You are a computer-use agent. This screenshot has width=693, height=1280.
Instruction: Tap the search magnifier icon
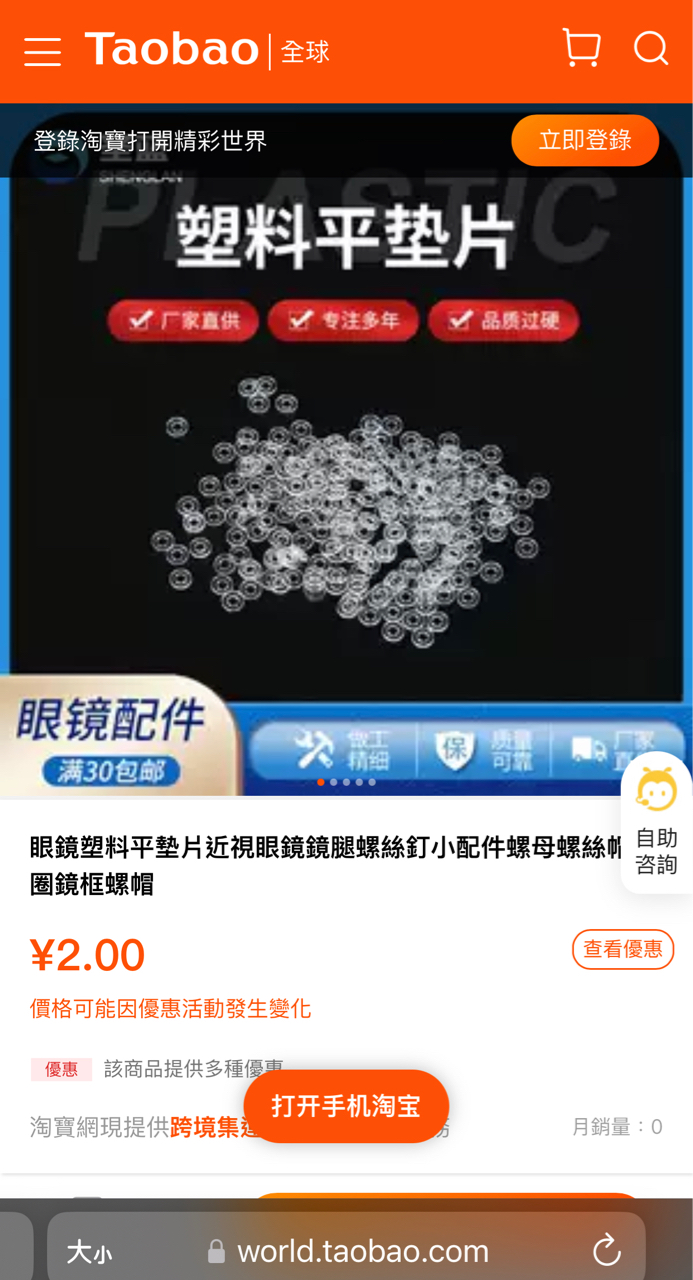coord(650,48)
